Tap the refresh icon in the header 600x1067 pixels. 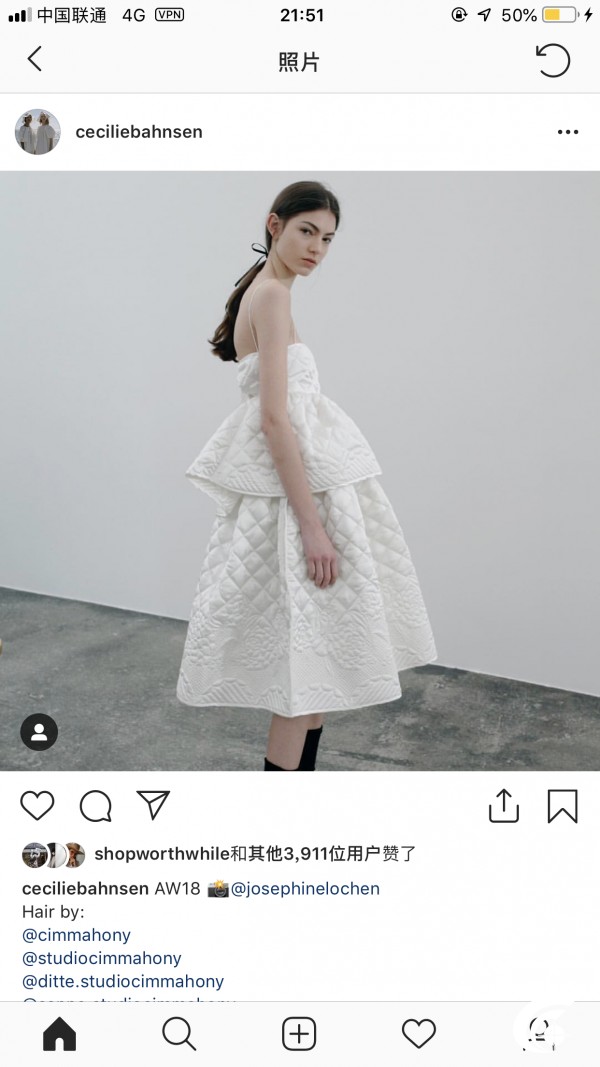pyautogui.click(x=552, y=61)
